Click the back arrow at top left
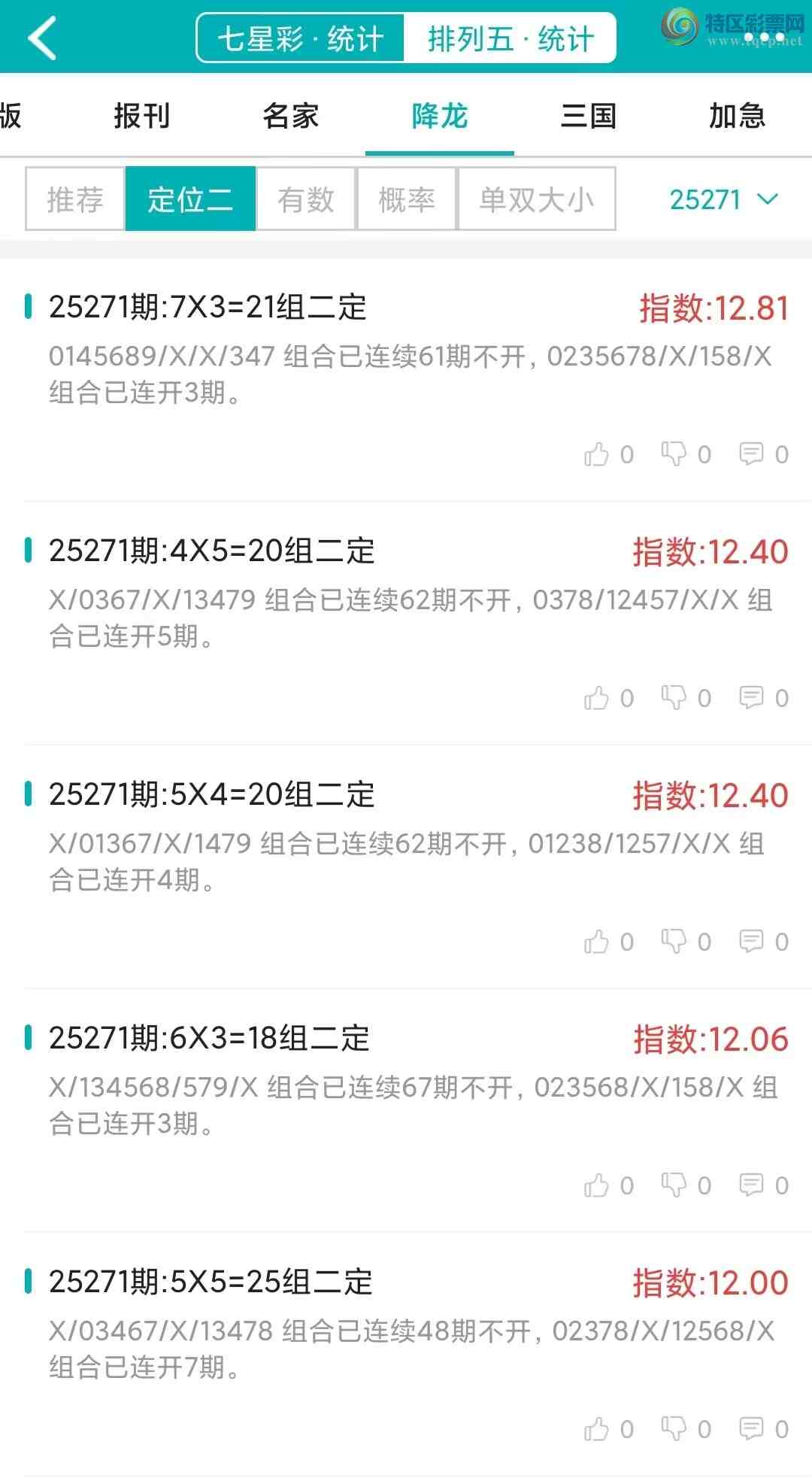The width and height of the screenshot is (812, 1478). click(43, 36)
